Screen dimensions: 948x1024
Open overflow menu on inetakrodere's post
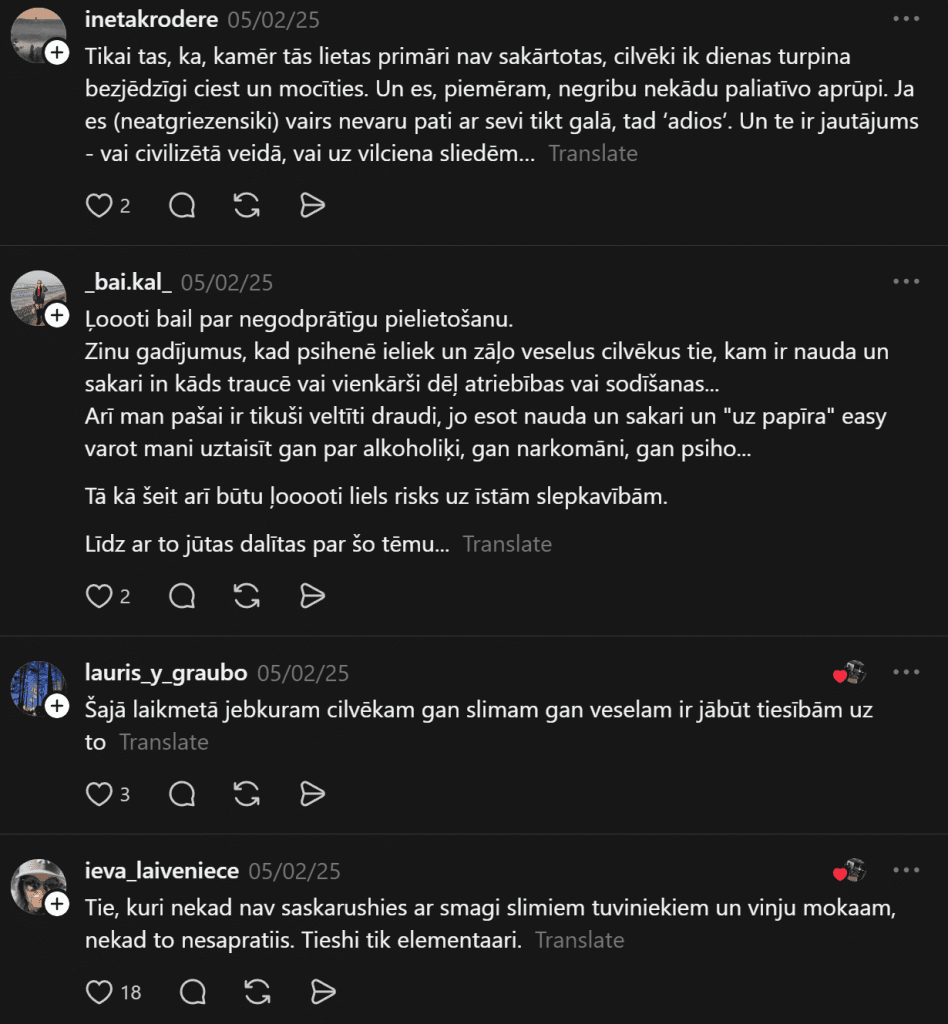[x=905, y=19]
